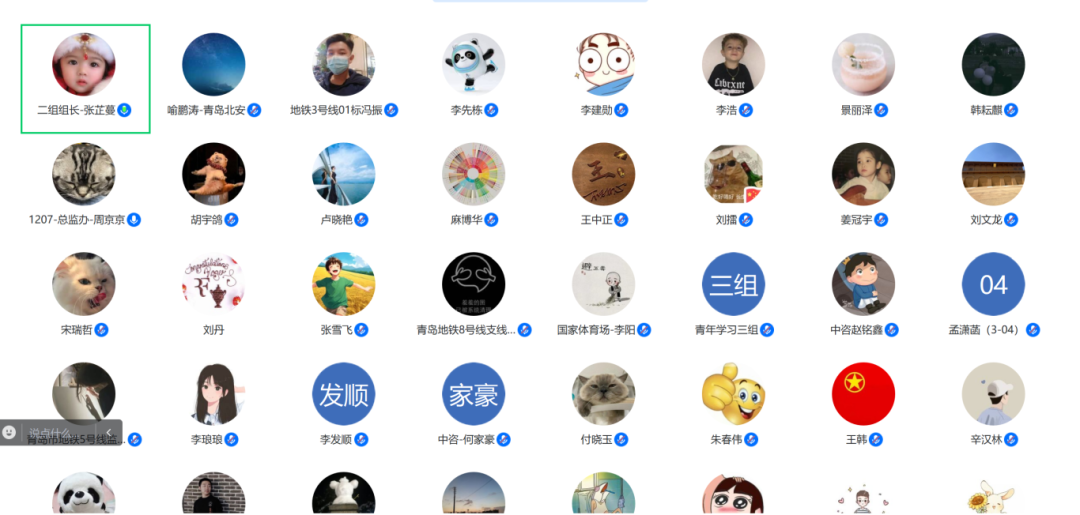Viewport: 1080px width, 515px height.
Task: Select 麻博华's tile
Action: click(x=473, y=175)
